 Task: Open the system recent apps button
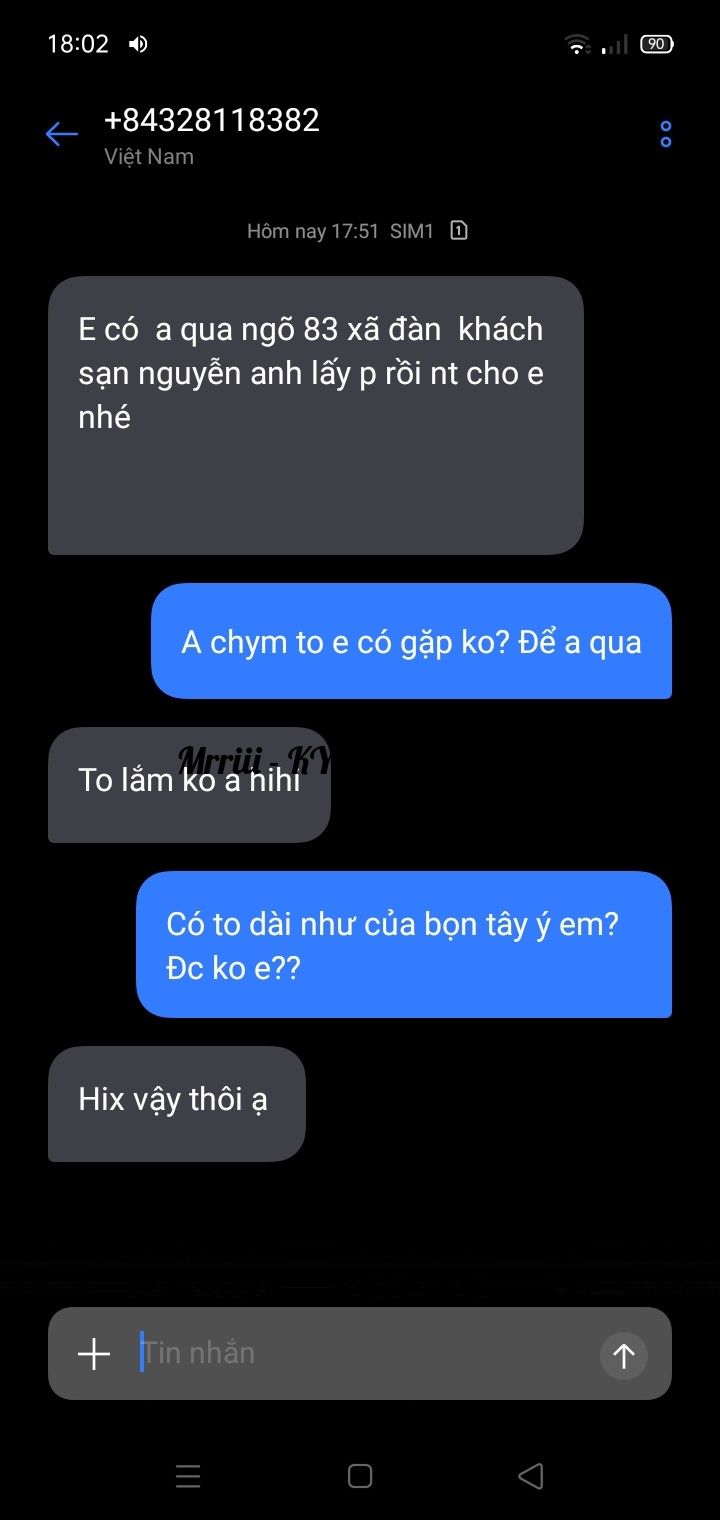[188, 1476]
